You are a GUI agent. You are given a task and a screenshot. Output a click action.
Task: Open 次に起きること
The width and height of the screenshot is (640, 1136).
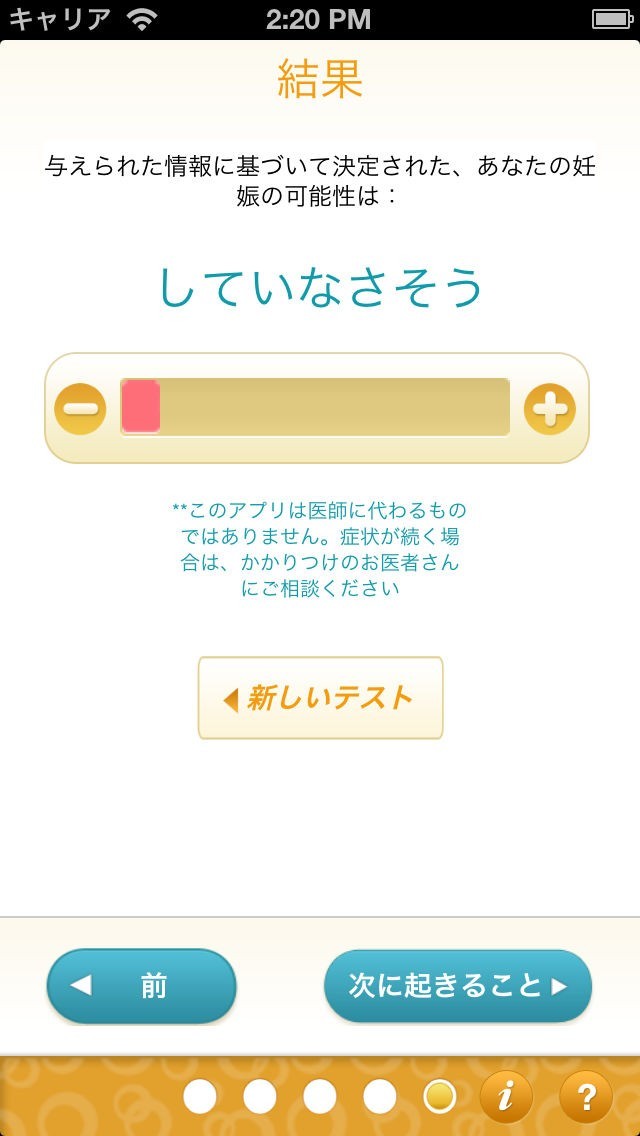[x=458, y=986]
